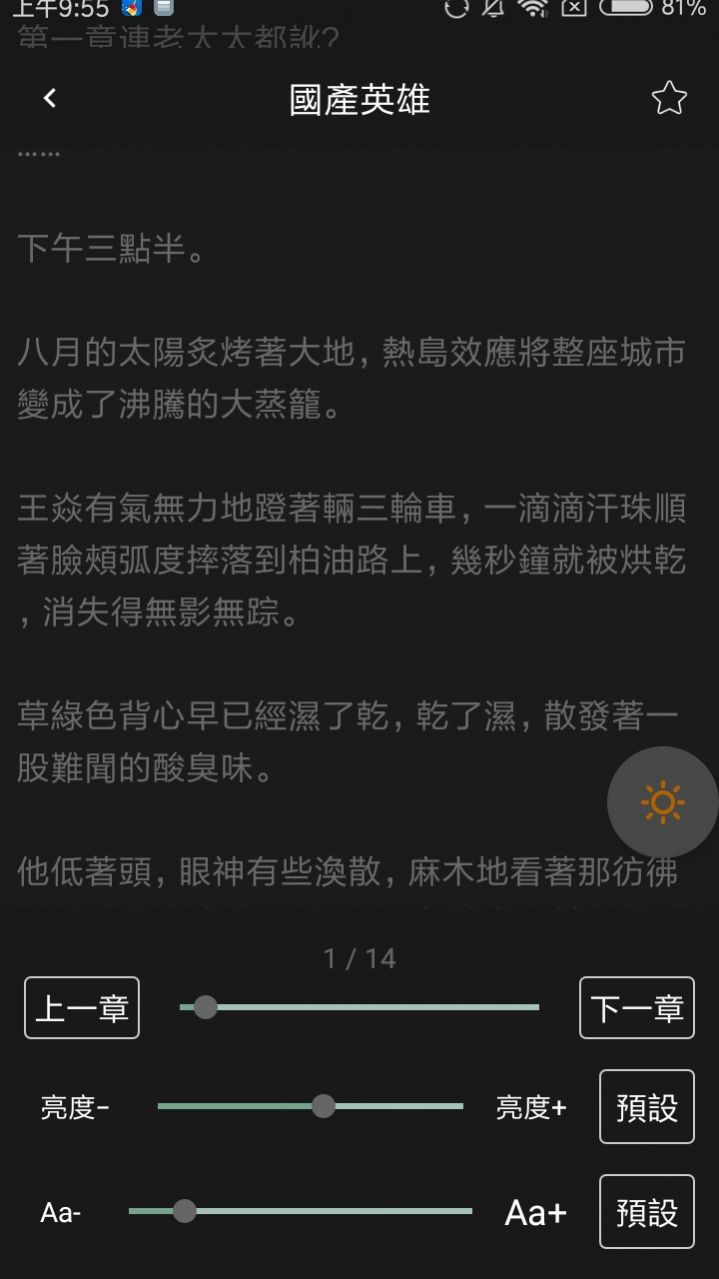Shrink text with Aa-
Viewport: 719px width, 1279px height.
click(61, 1213)
